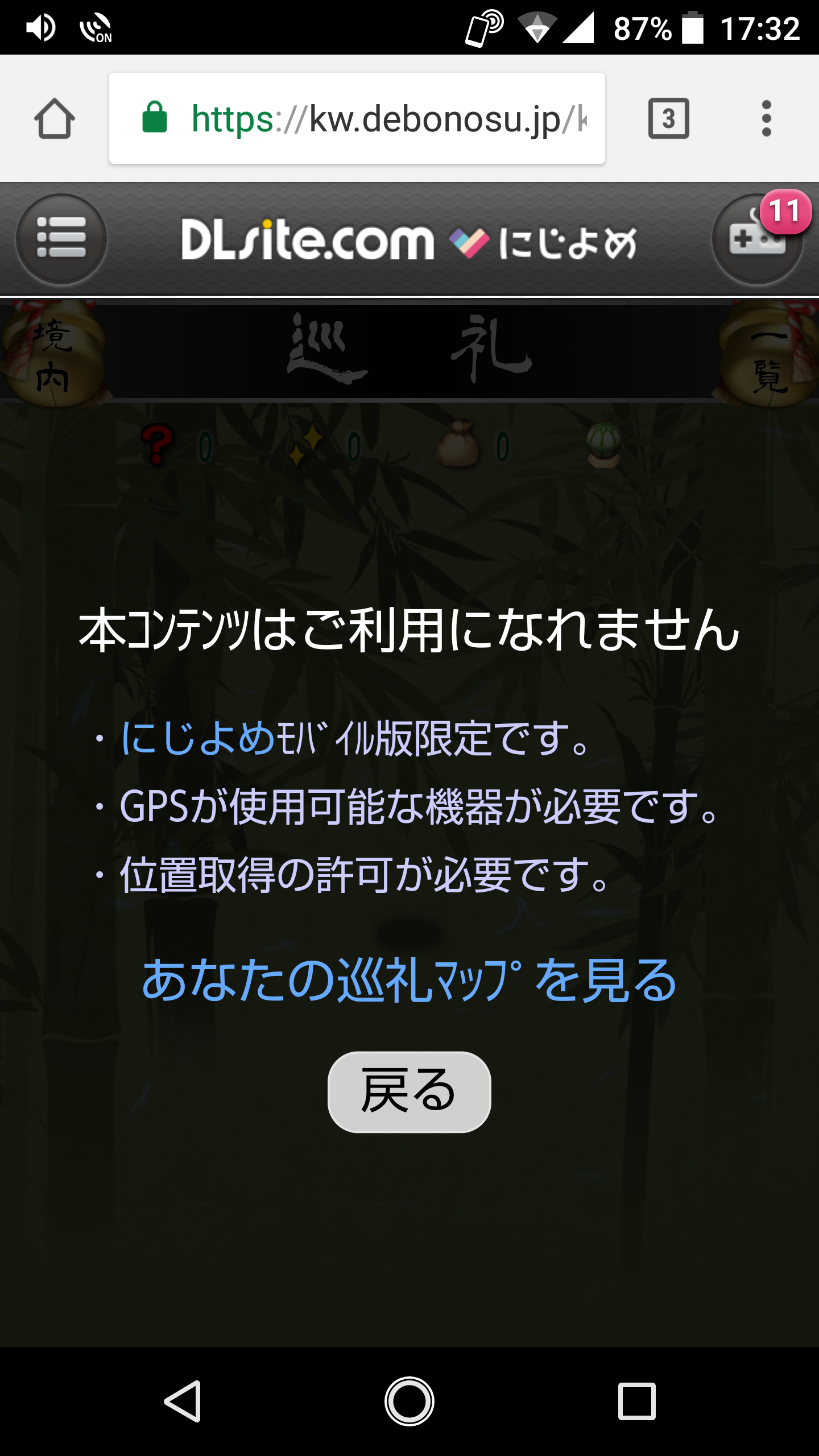Open the あなたの巡礼マップを見る link
Image resolution: width=819 pixels, height=1456 pixels.
tap(408, 979)
